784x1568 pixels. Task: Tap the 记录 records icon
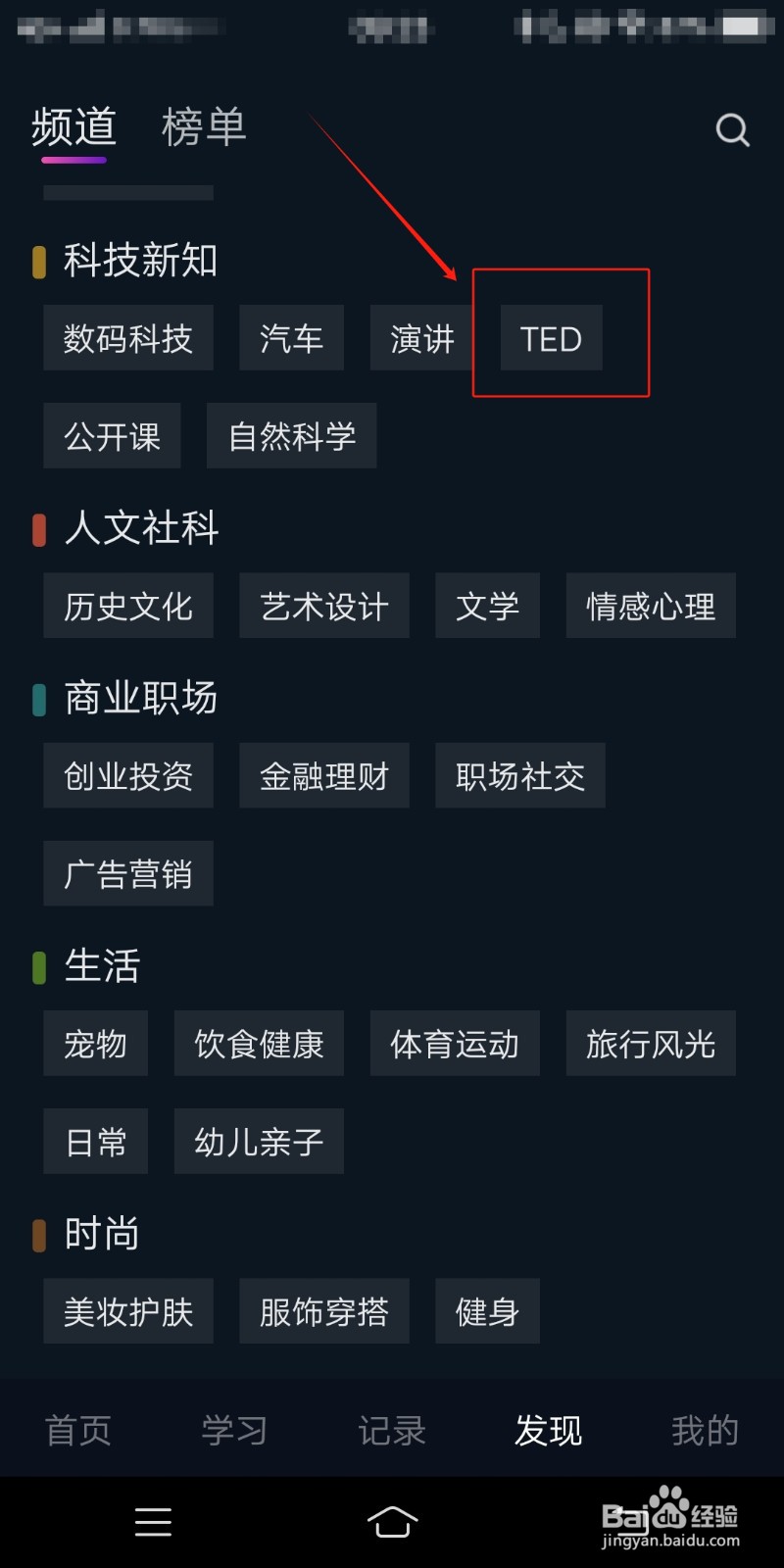pyautogui.click(x=391, y=1430)
